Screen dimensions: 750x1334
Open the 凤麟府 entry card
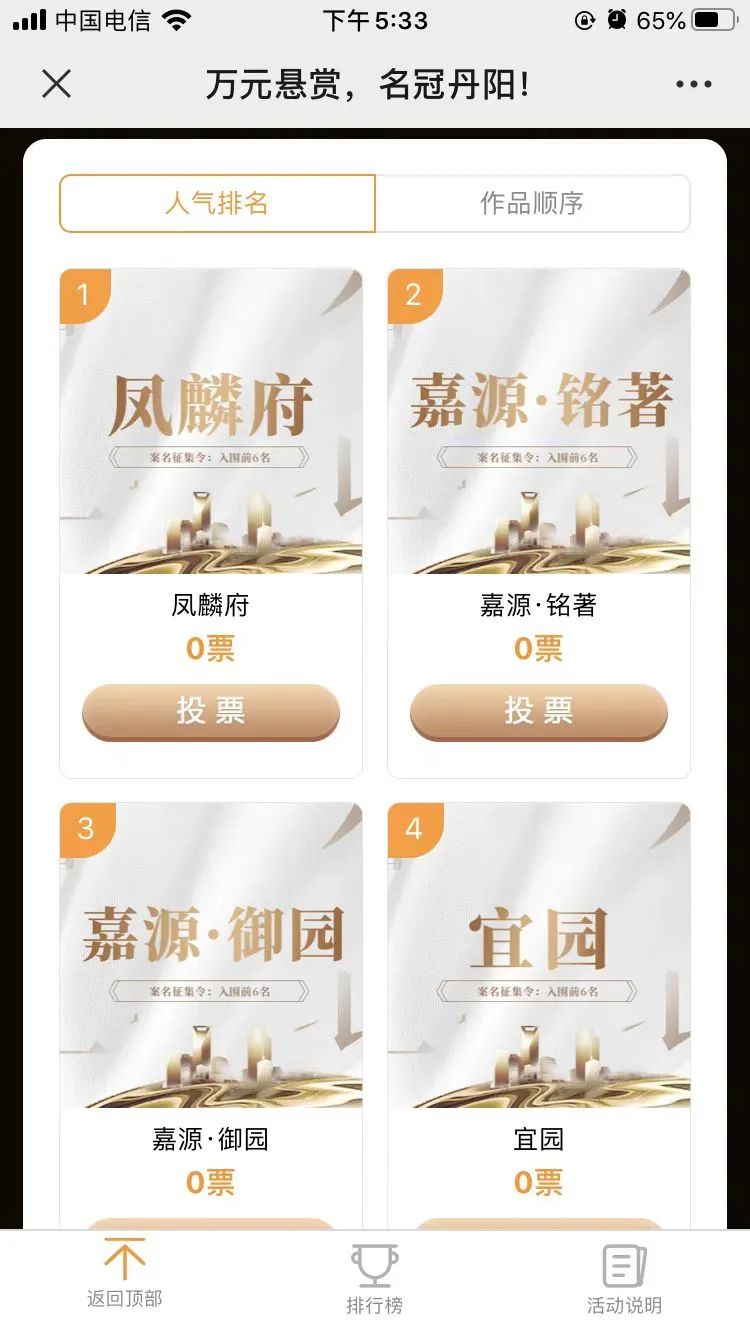[210, 422]
